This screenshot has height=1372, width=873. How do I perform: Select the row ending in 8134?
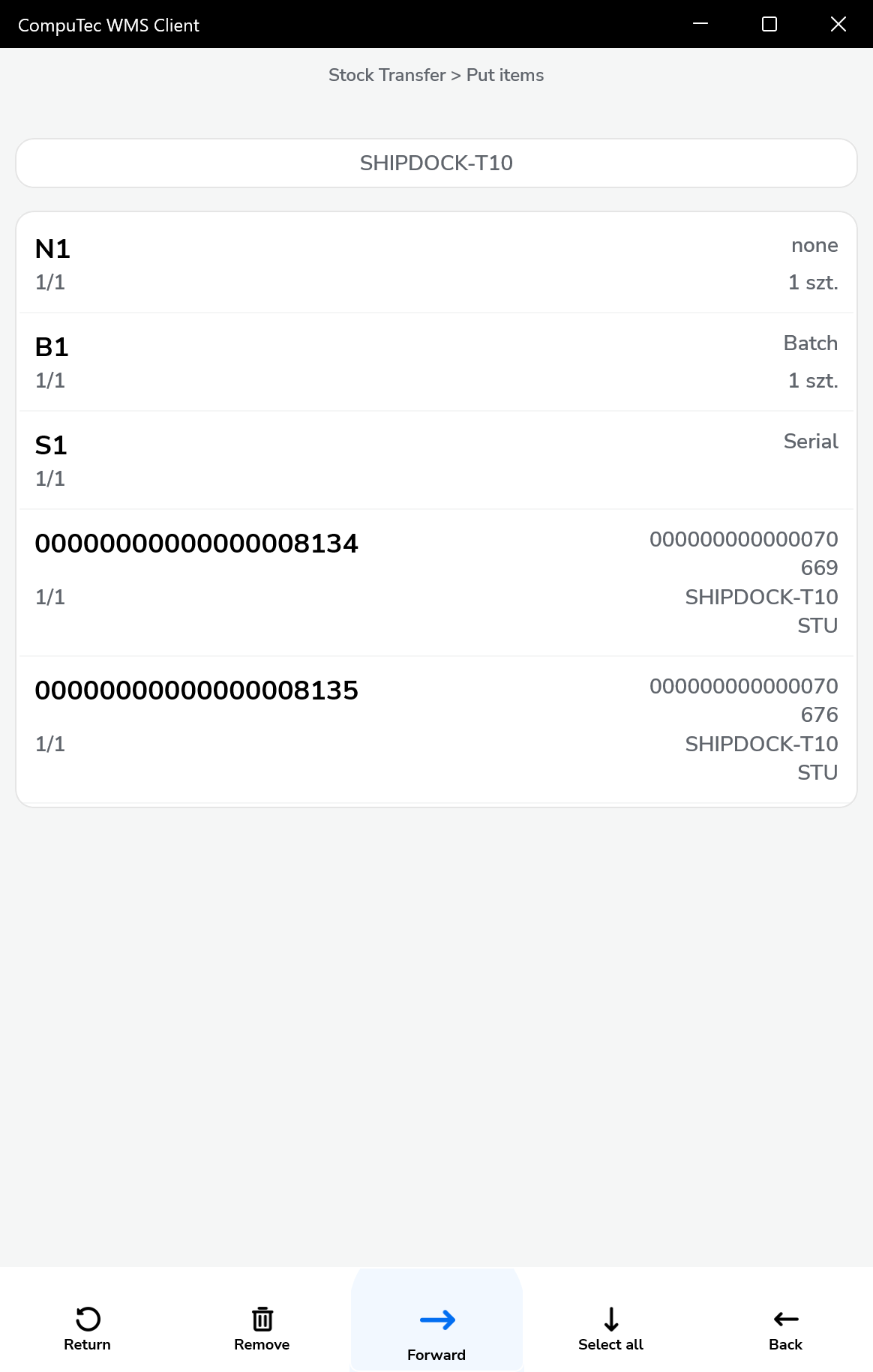pyautogui.click(x=436, y=583)
